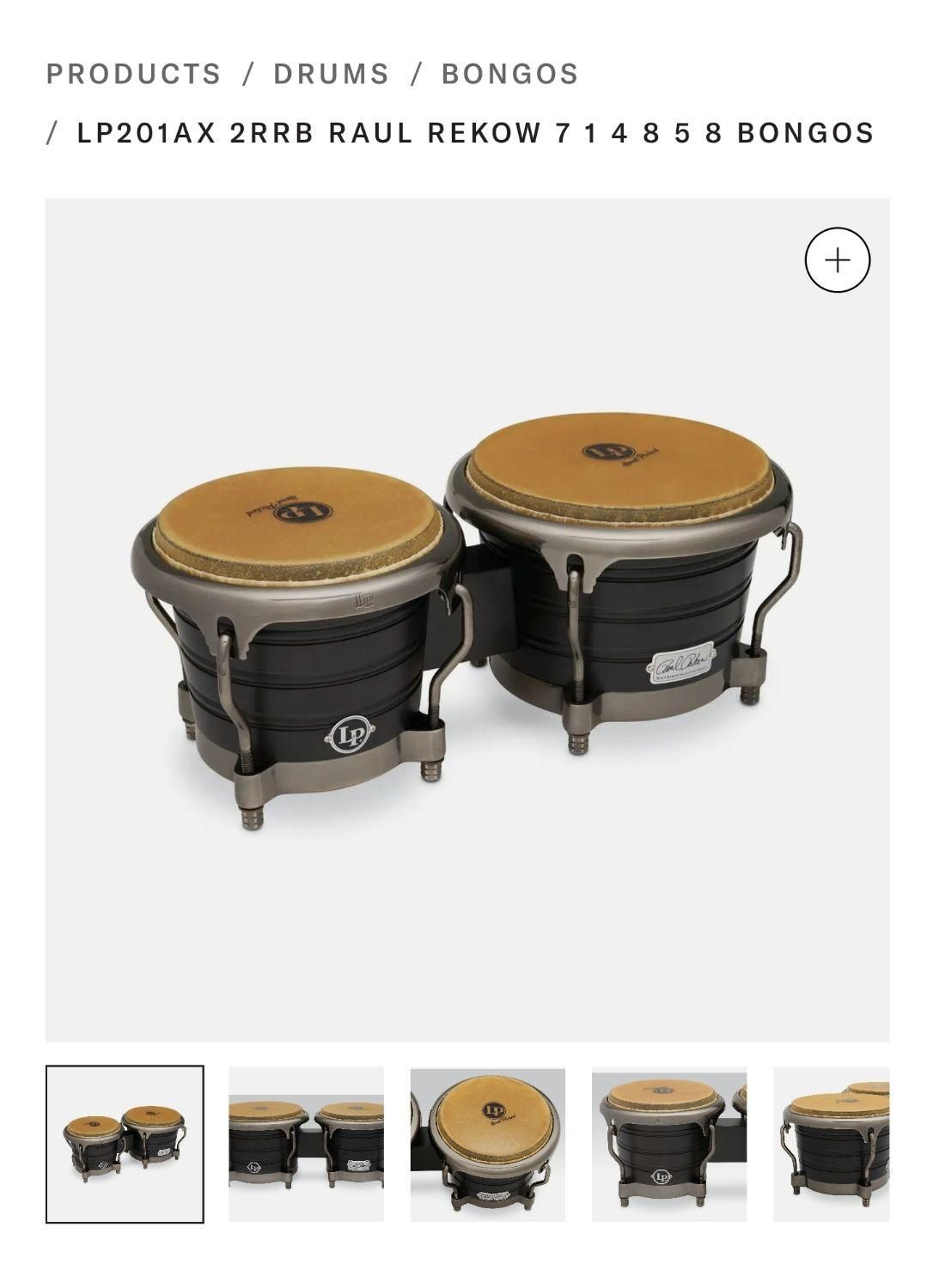
Task: View the third thumbnail showing drum head
Action: [487, 1144]
